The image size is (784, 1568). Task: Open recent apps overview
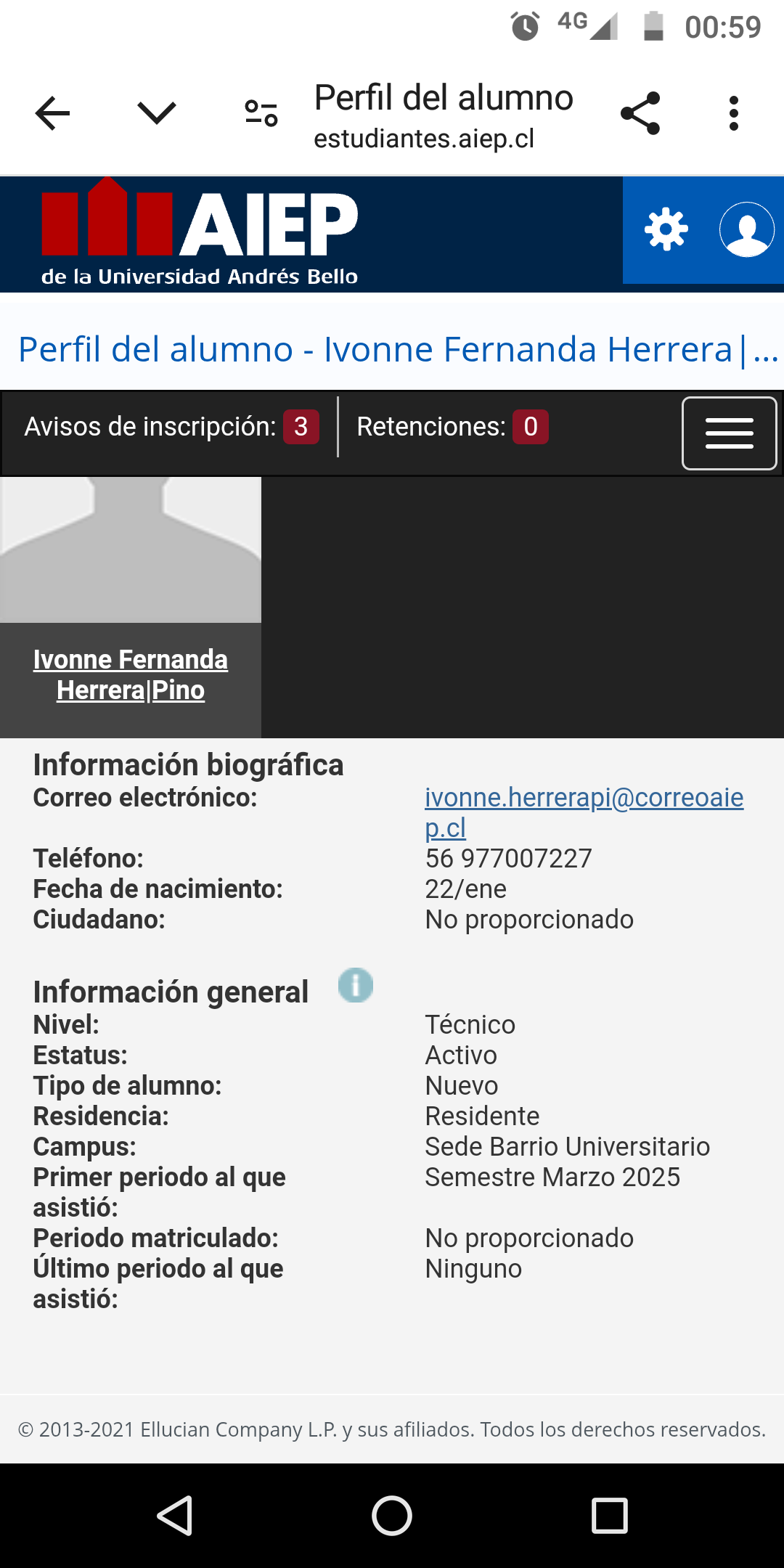pyautogui.click(x=610, y=1516)
